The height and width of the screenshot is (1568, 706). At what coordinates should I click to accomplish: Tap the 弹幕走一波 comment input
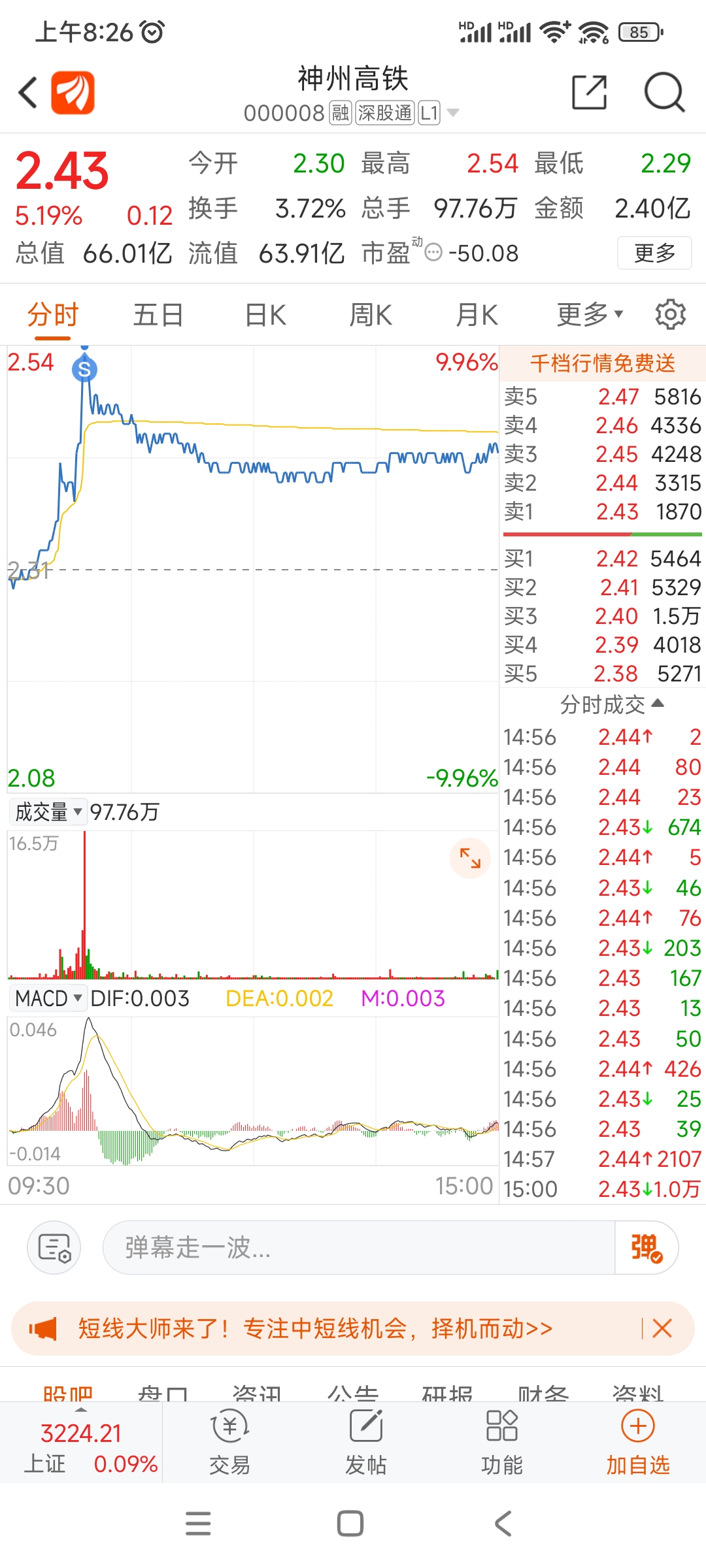(358, 1247)
